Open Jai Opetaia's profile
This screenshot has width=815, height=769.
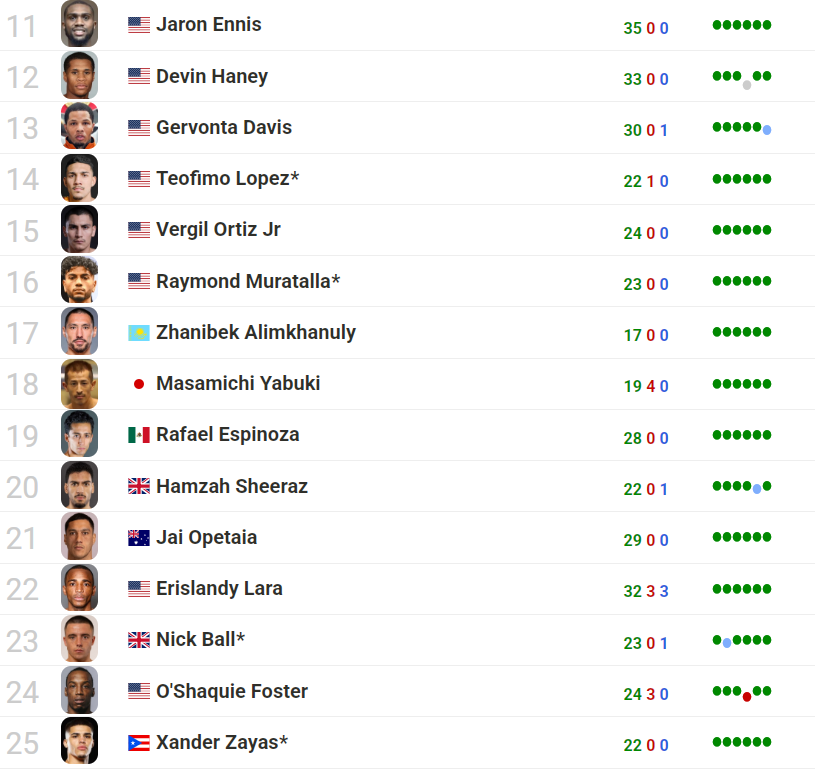(x=206, y=538)
